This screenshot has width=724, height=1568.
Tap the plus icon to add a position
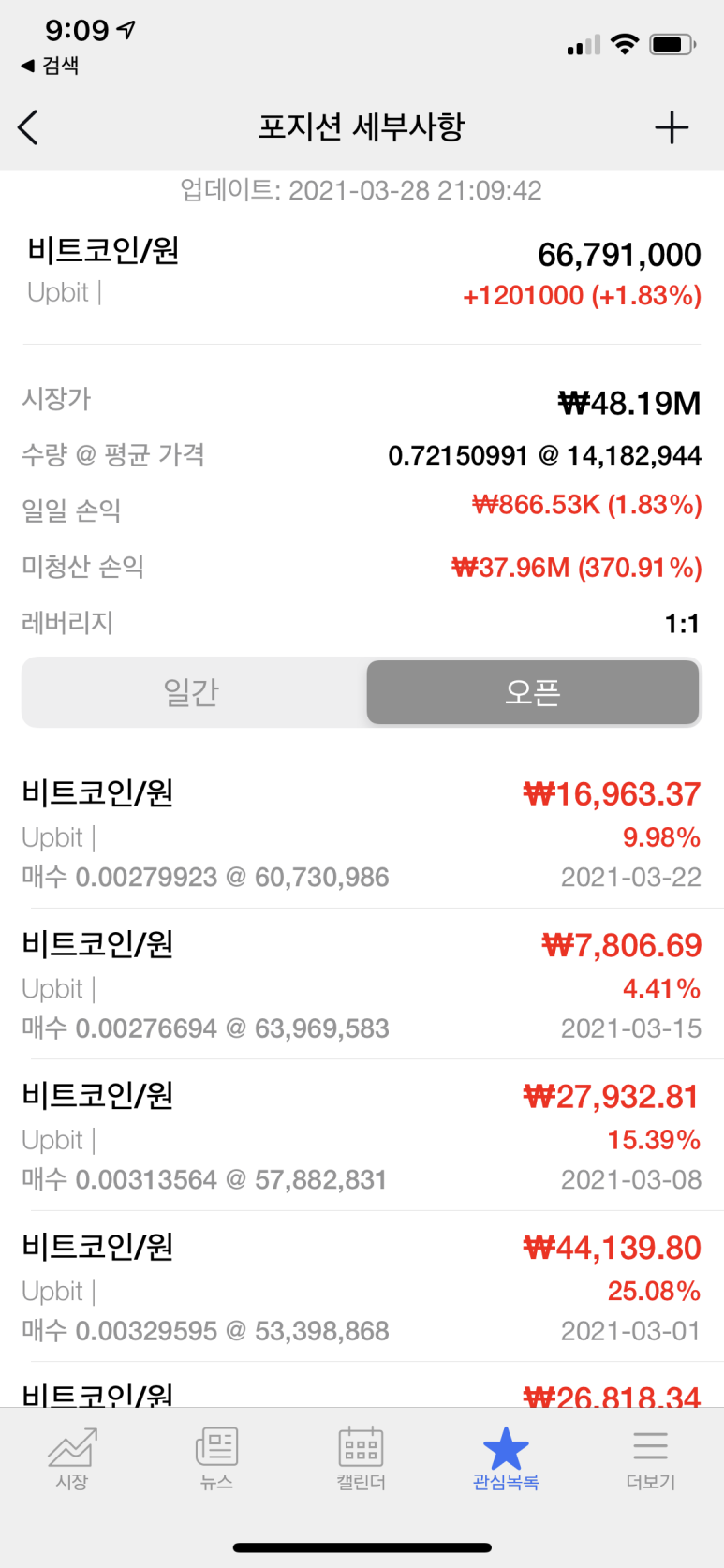(x=672, y=127)
